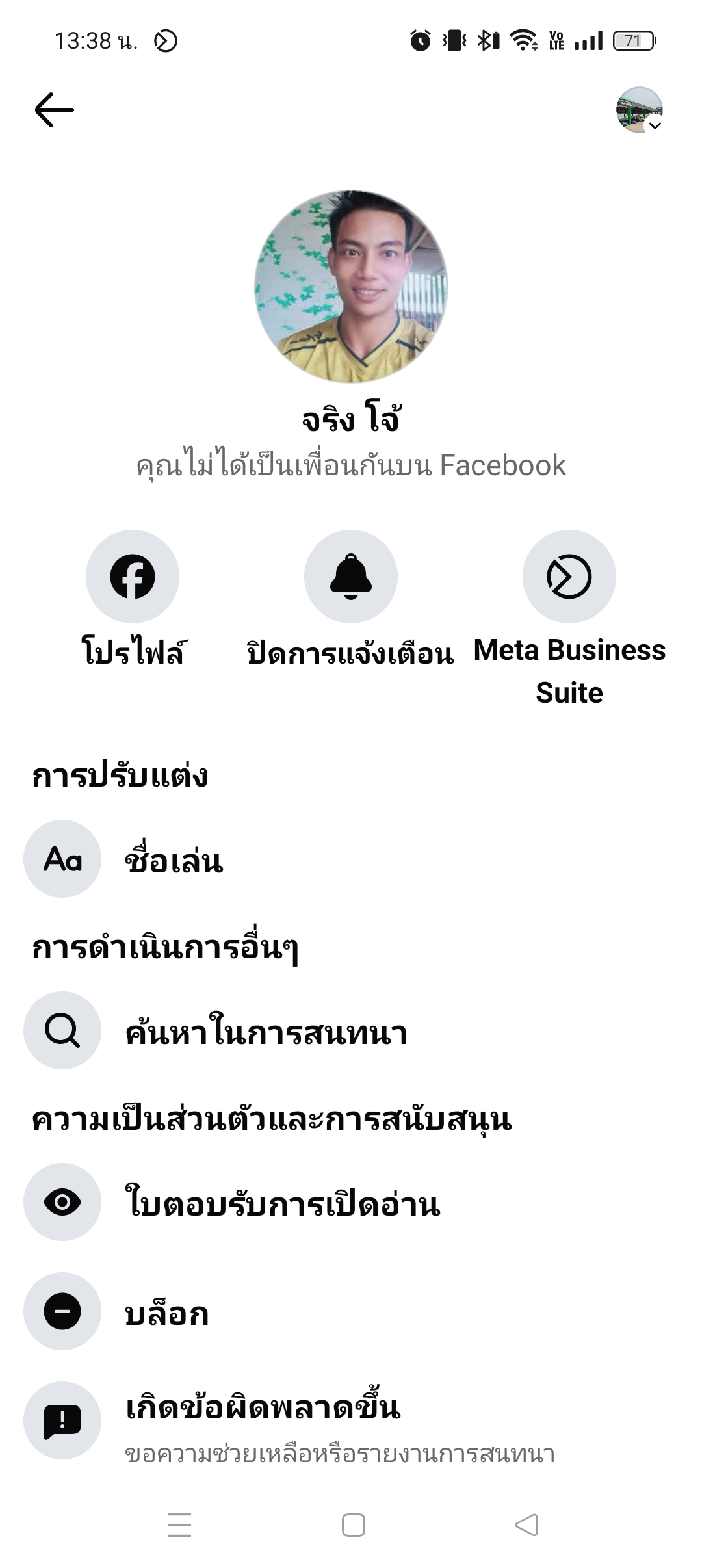
Task: Open ชื่อเล่น to set nicknames
Action: point(174,859)
